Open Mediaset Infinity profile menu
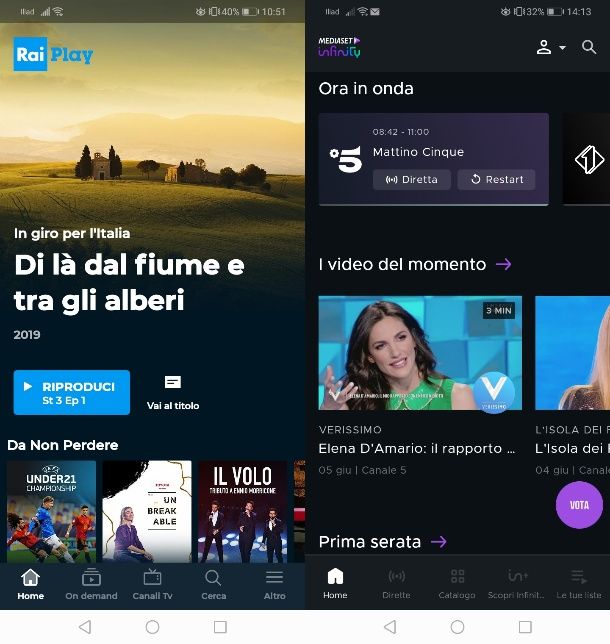Viewport: 610px width, 644px height. 550,47
